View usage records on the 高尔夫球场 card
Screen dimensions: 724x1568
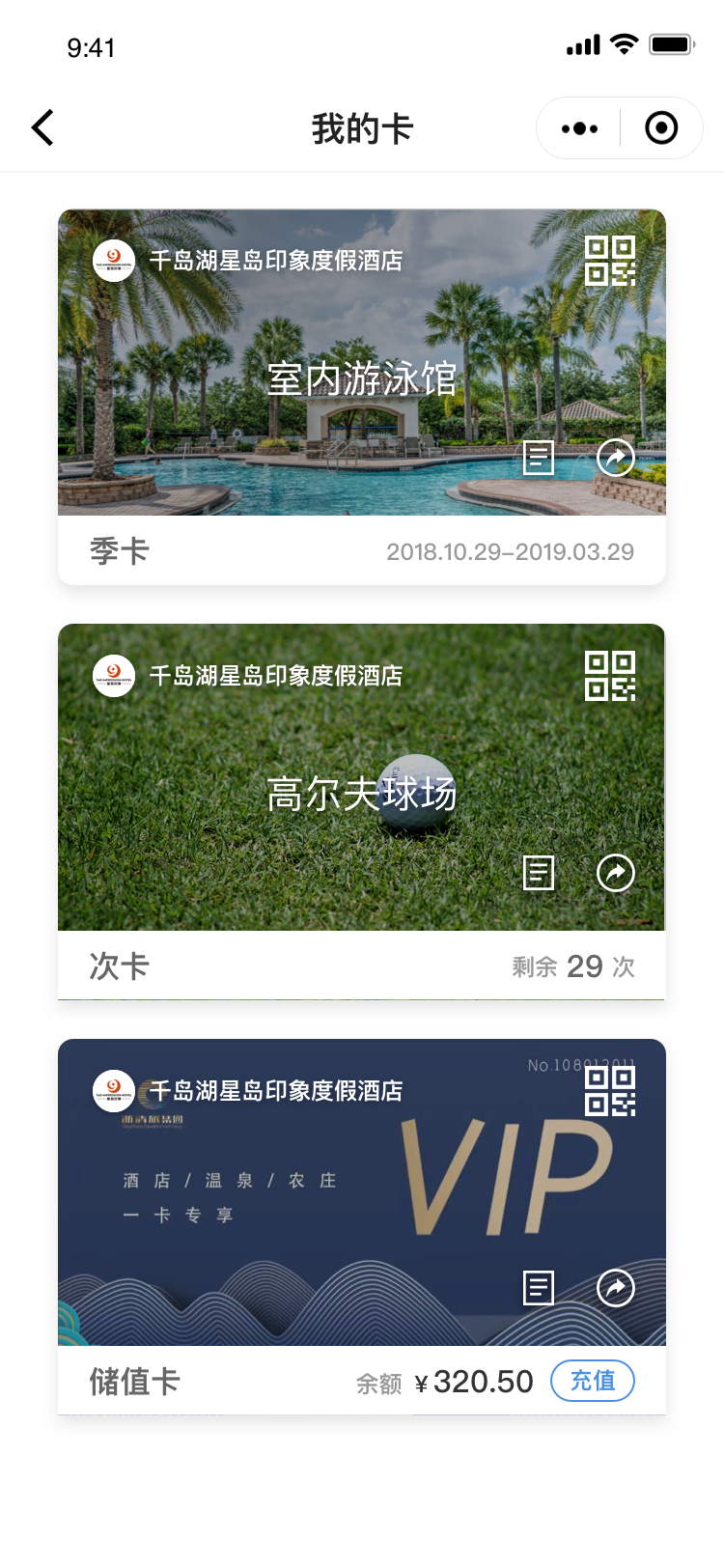539,873
